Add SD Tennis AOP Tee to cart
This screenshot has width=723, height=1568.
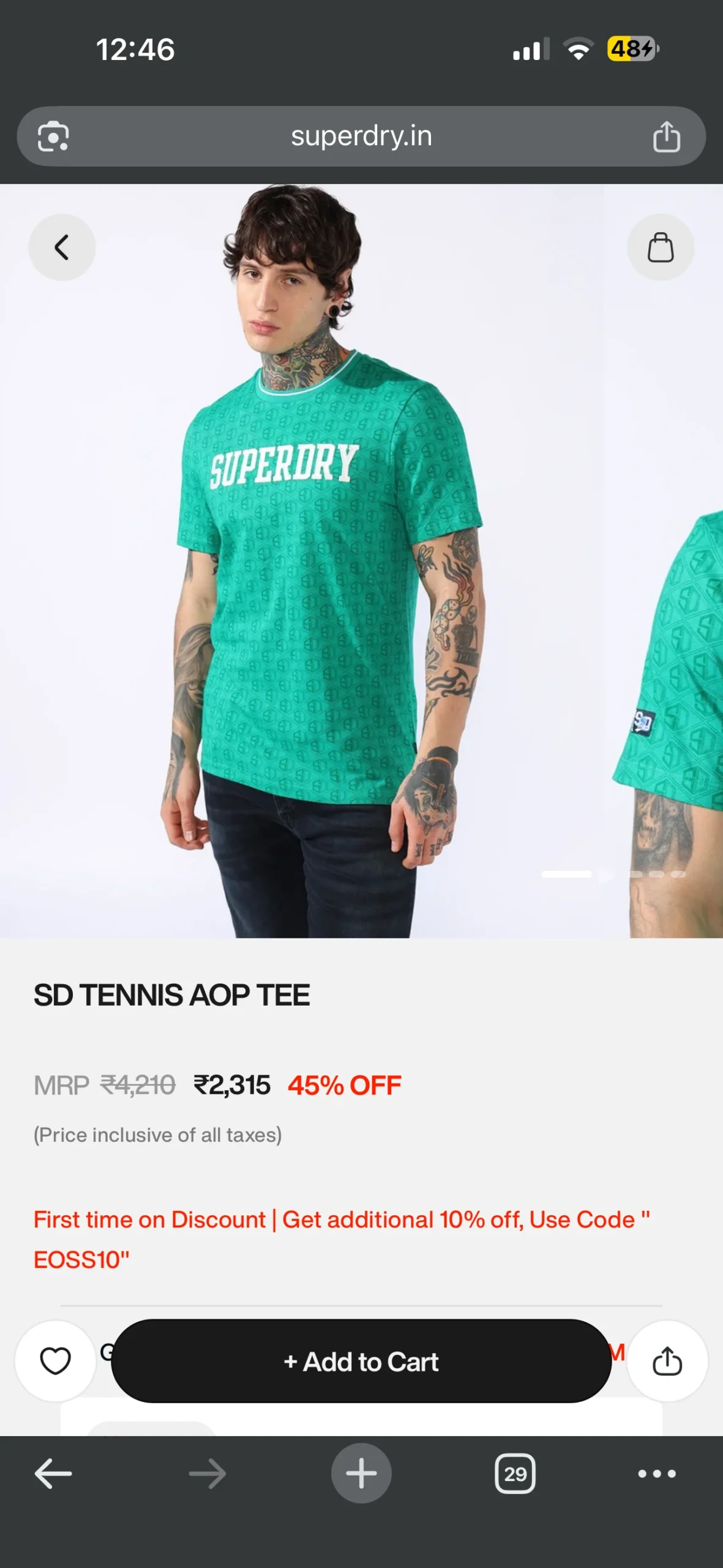click(361, 1362)
